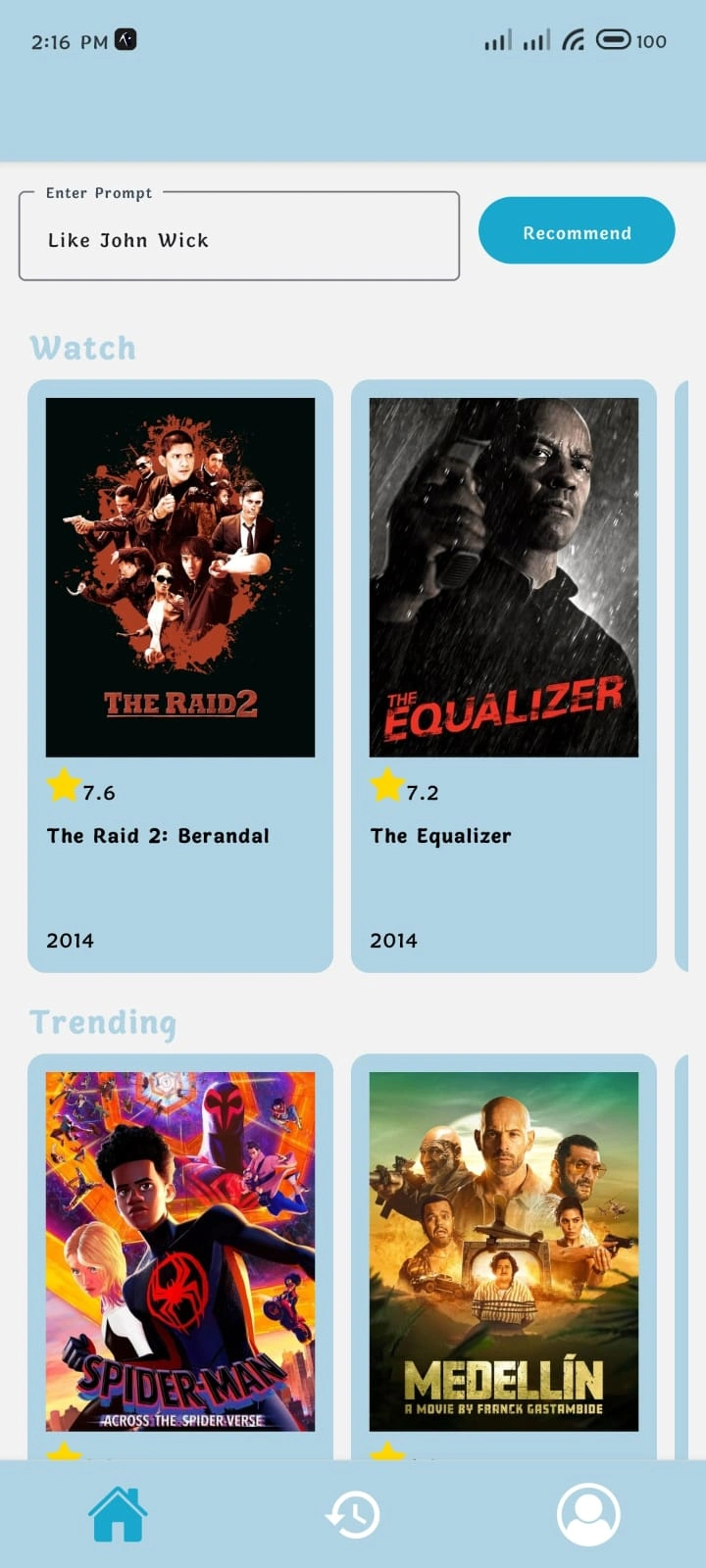Open The Equalizer movie card
The height and width of the screenshot is (1568, 706).
tap(503, 676)
